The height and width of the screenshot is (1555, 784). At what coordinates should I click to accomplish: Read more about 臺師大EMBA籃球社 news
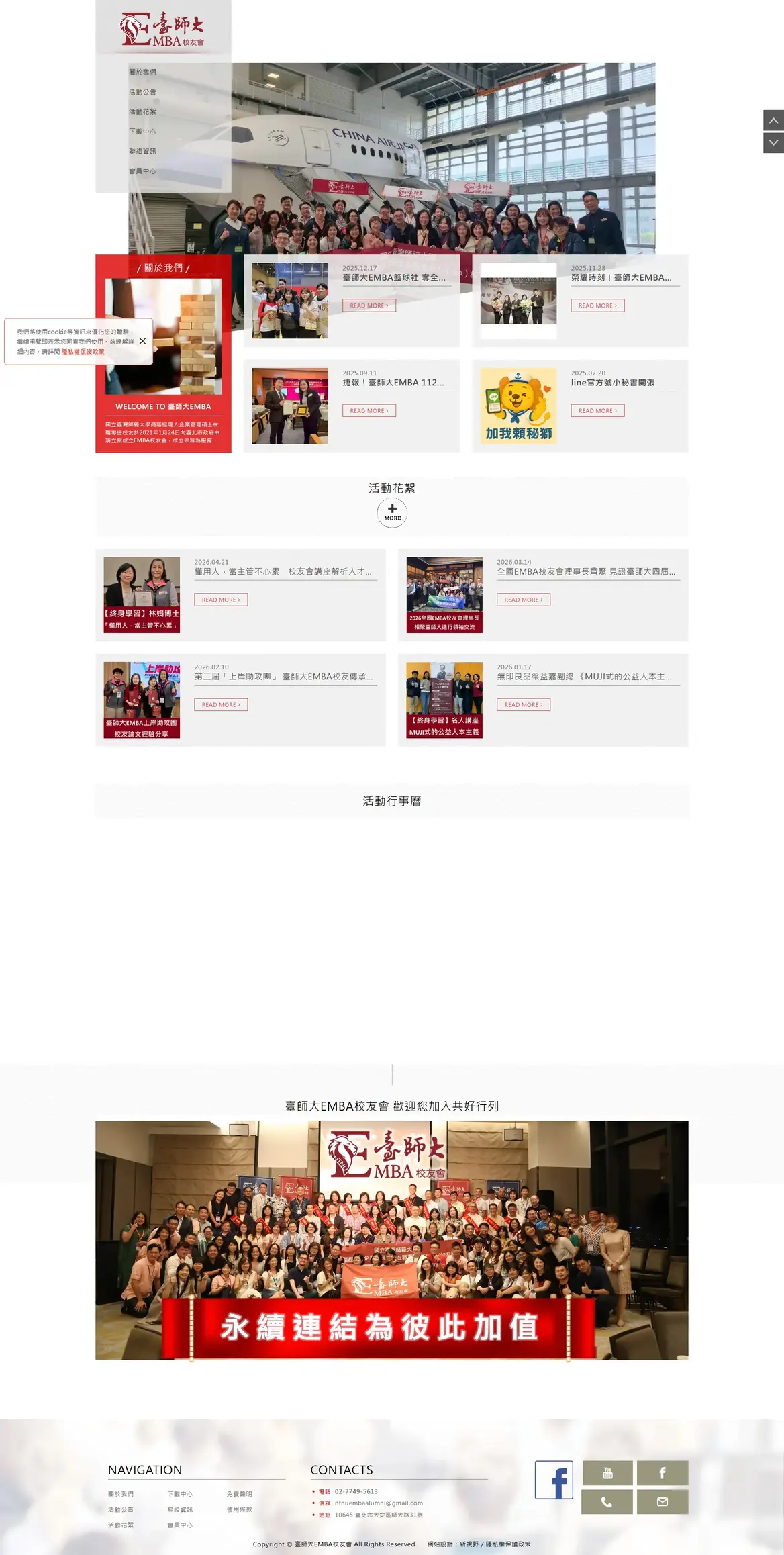pos(369,305)
